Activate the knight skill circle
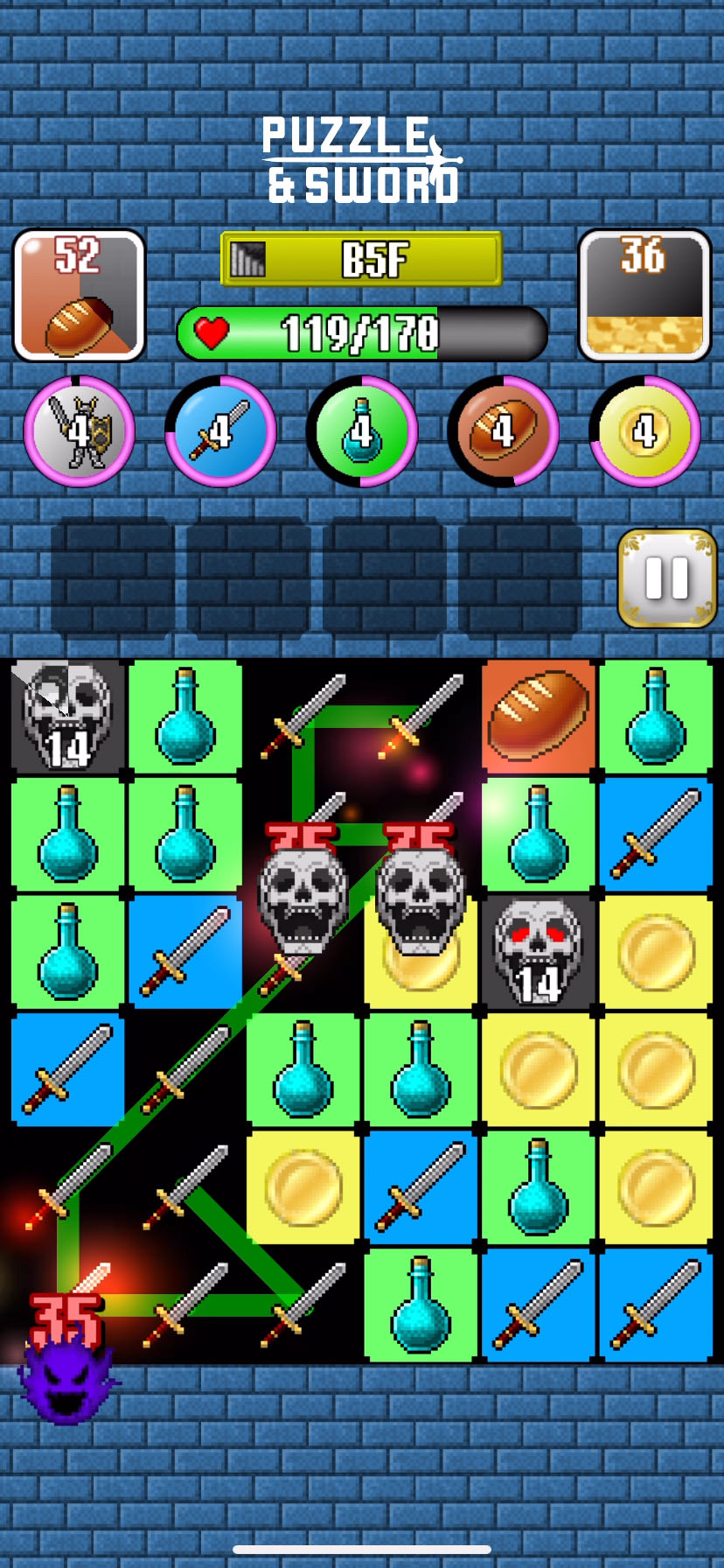This screenshot has width=724, height=1568. pyautogui.click(x=80, y=431)
